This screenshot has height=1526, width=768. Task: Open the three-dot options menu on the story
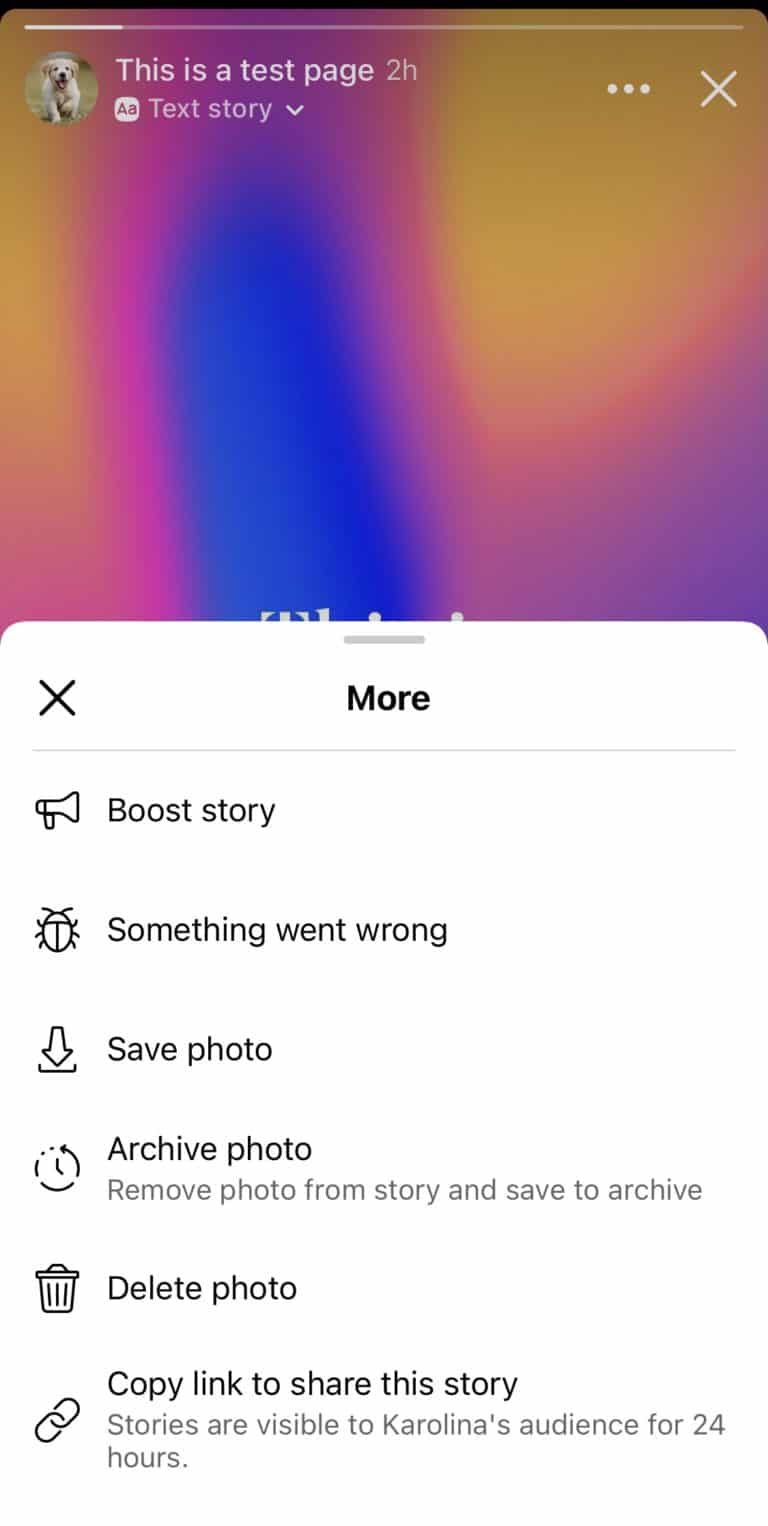pos(628,89)
